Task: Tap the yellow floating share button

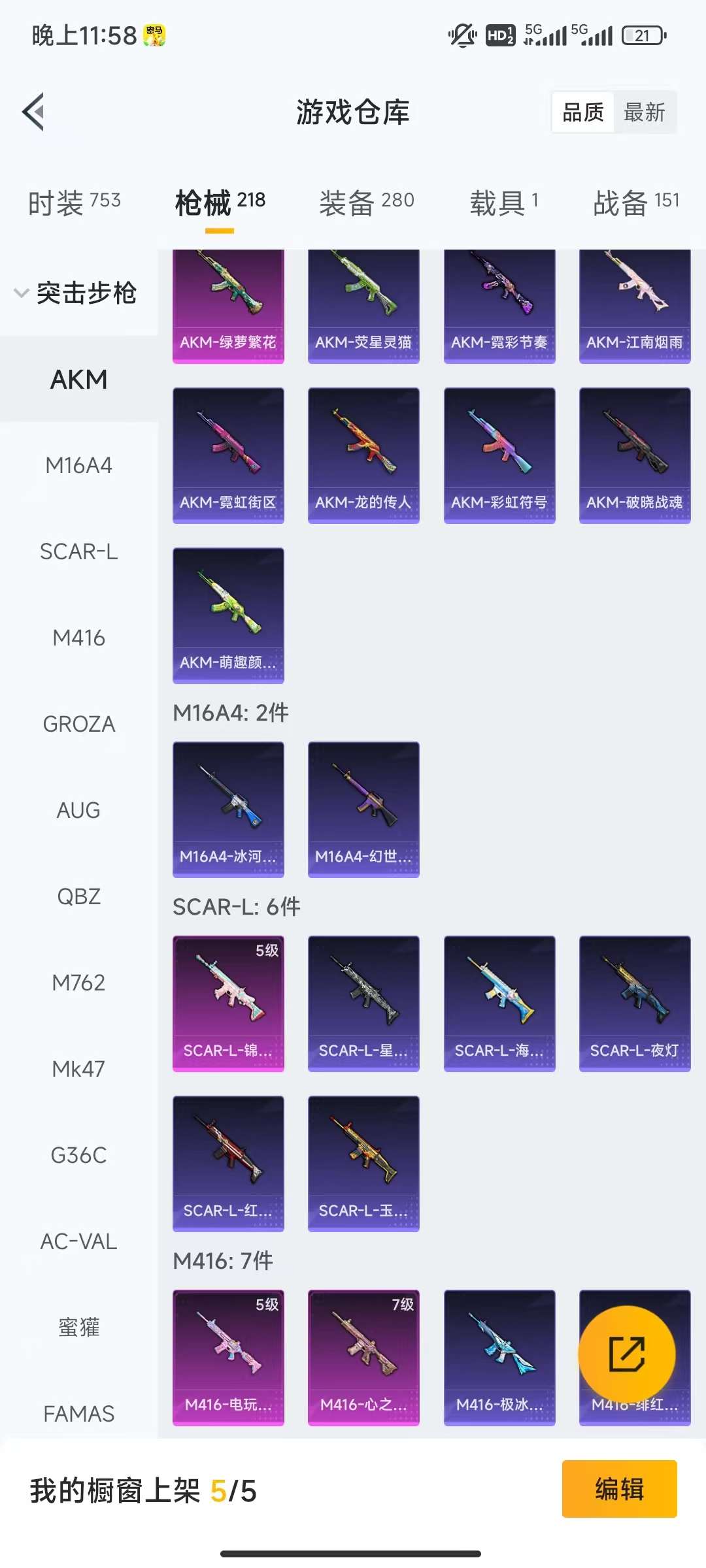Action: (626, 1354)
